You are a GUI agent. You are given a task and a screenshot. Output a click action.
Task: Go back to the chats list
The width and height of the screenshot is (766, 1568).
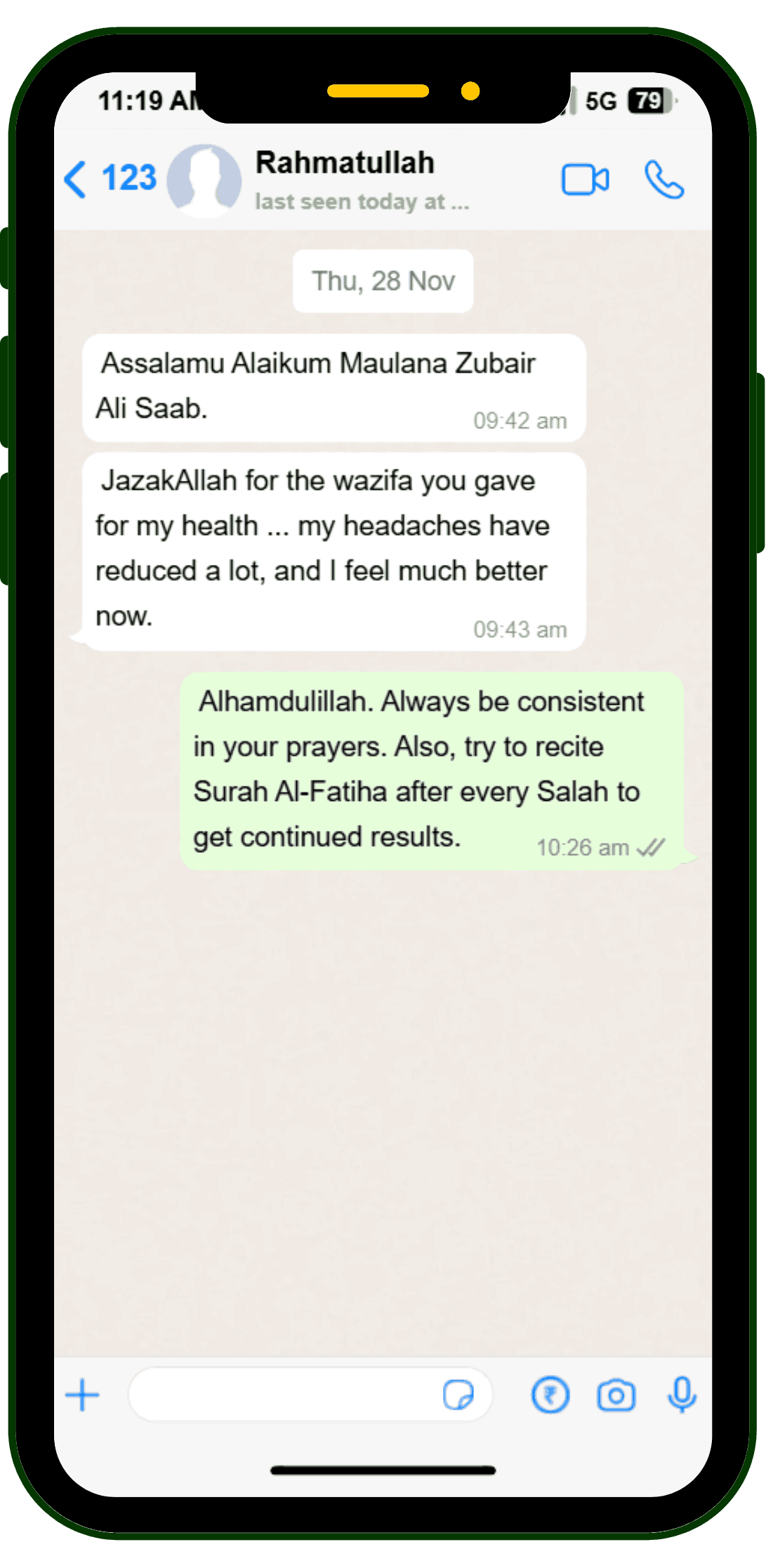coord(108,178)
